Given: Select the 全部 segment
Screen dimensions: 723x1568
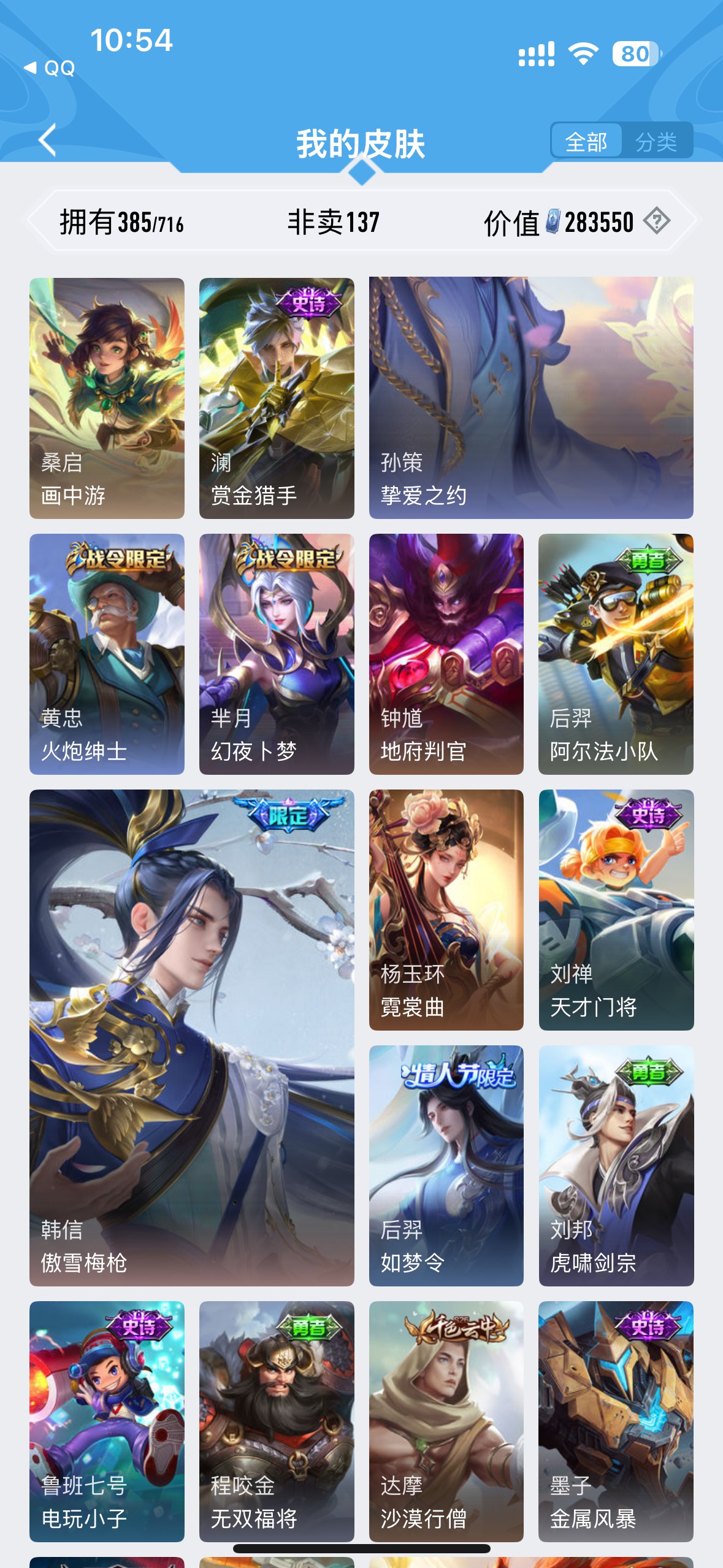Looking at the screenshot, I should (x=586, y=142).
